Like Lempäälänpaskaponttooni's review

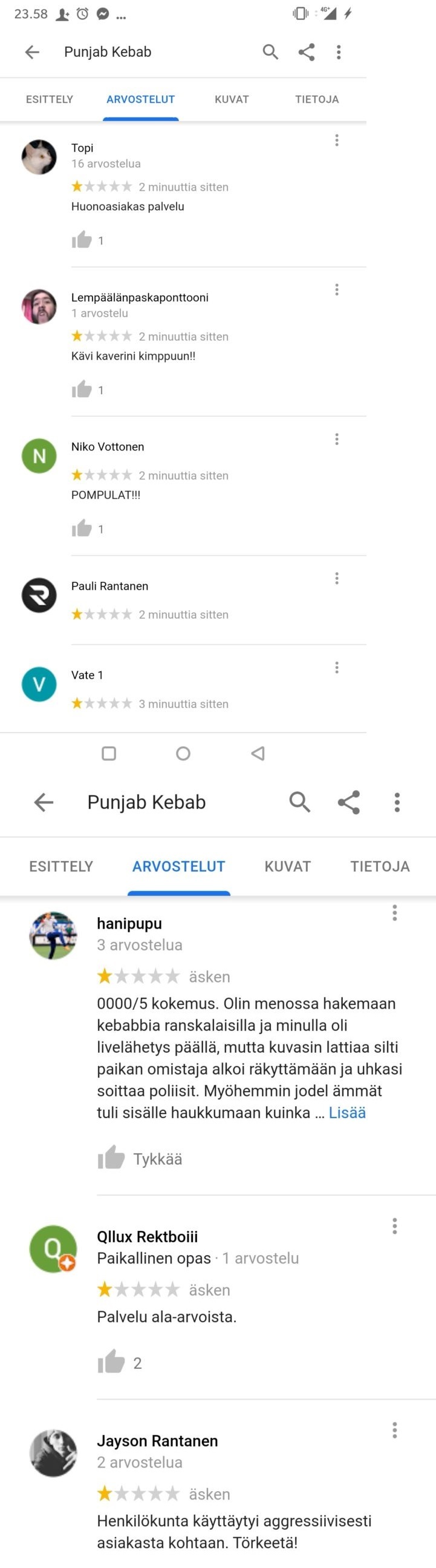click(82, 389)
